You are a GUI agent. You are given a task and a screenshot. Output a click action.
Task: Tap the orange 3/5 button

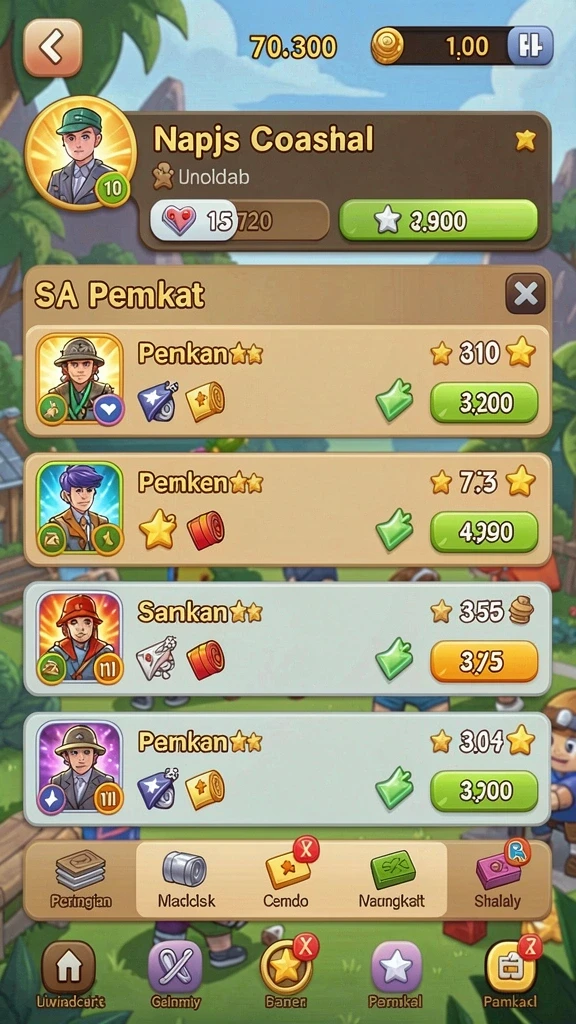point(484,661)
